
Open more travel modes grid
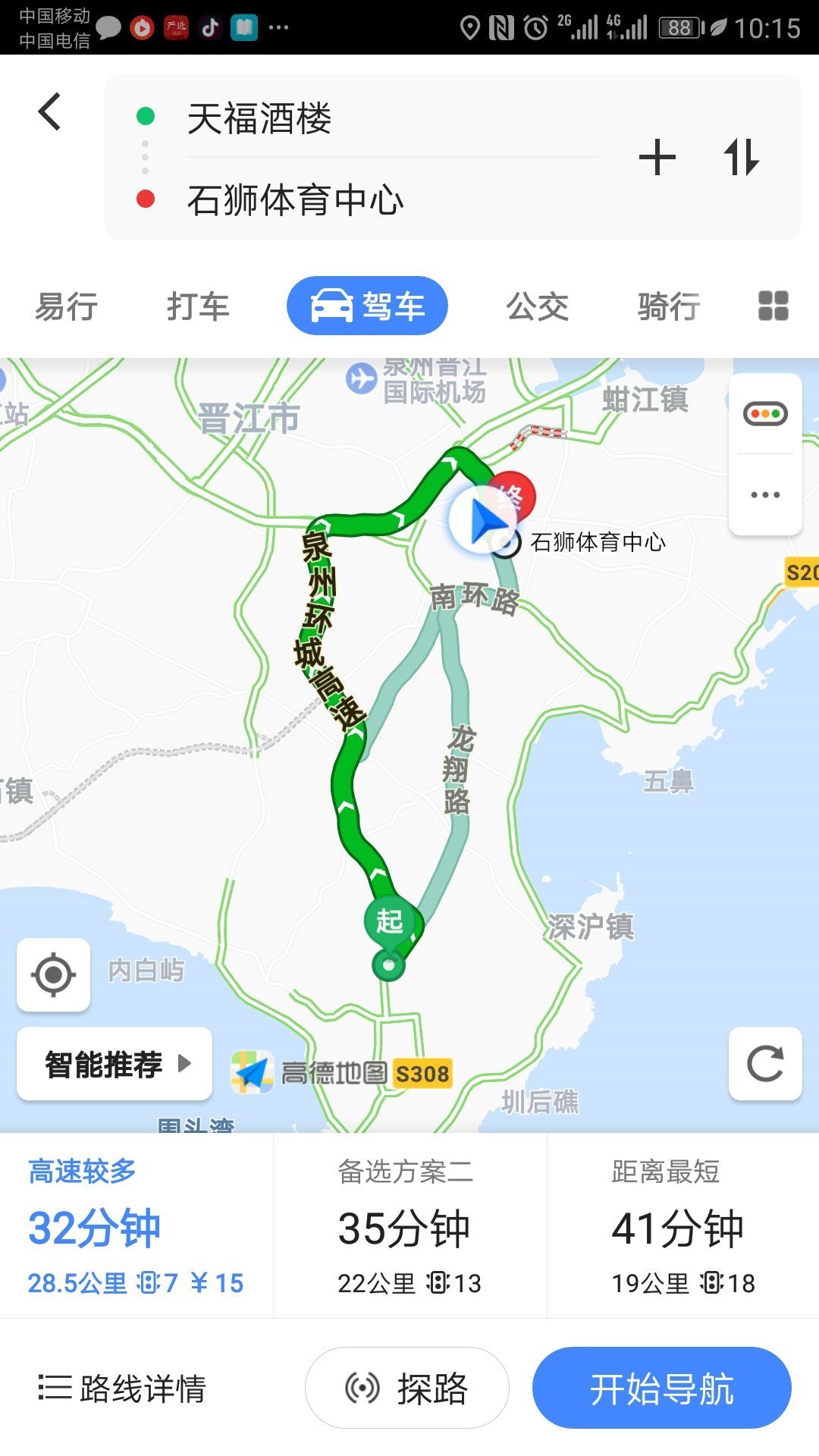773,306
